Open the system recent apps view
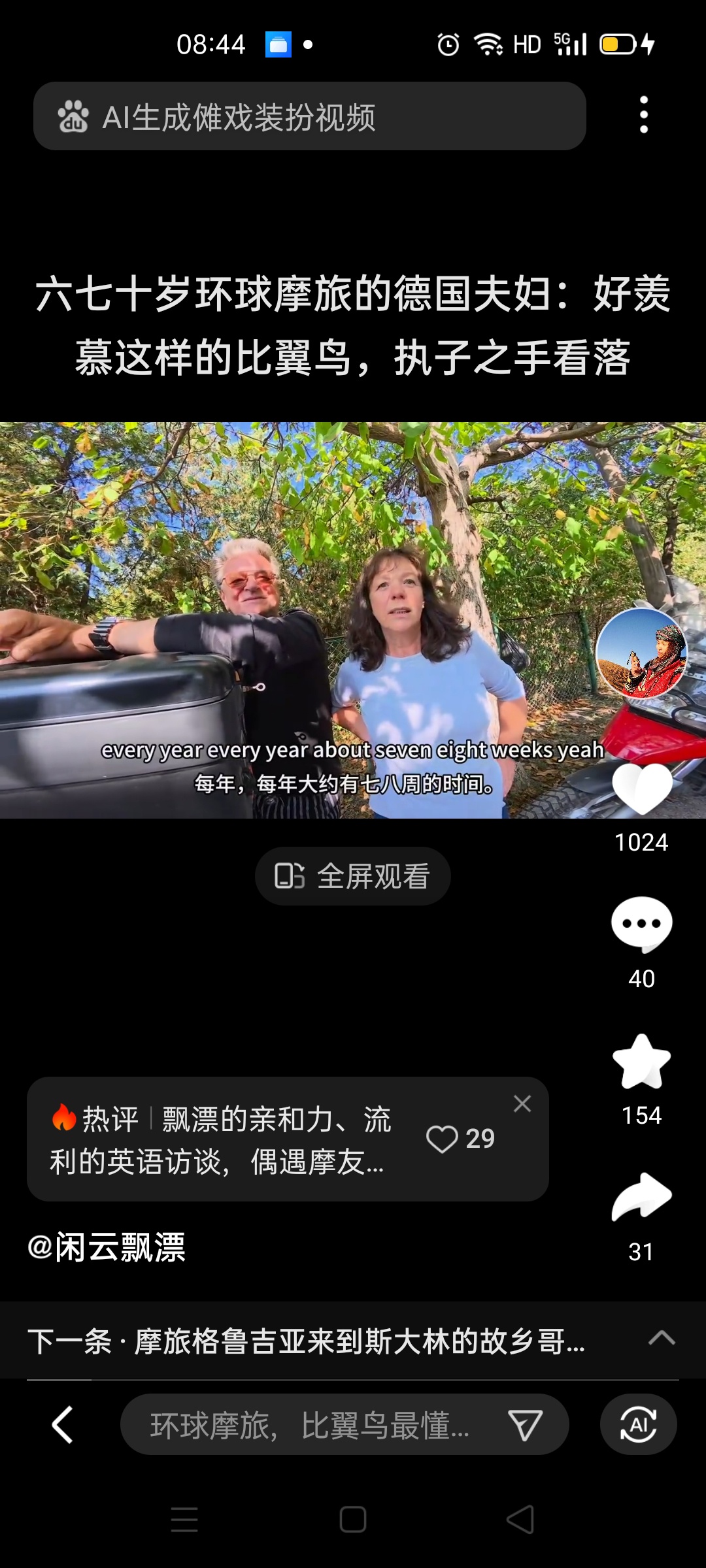The image size is (706, 1568). click(x=184, y=1519)
